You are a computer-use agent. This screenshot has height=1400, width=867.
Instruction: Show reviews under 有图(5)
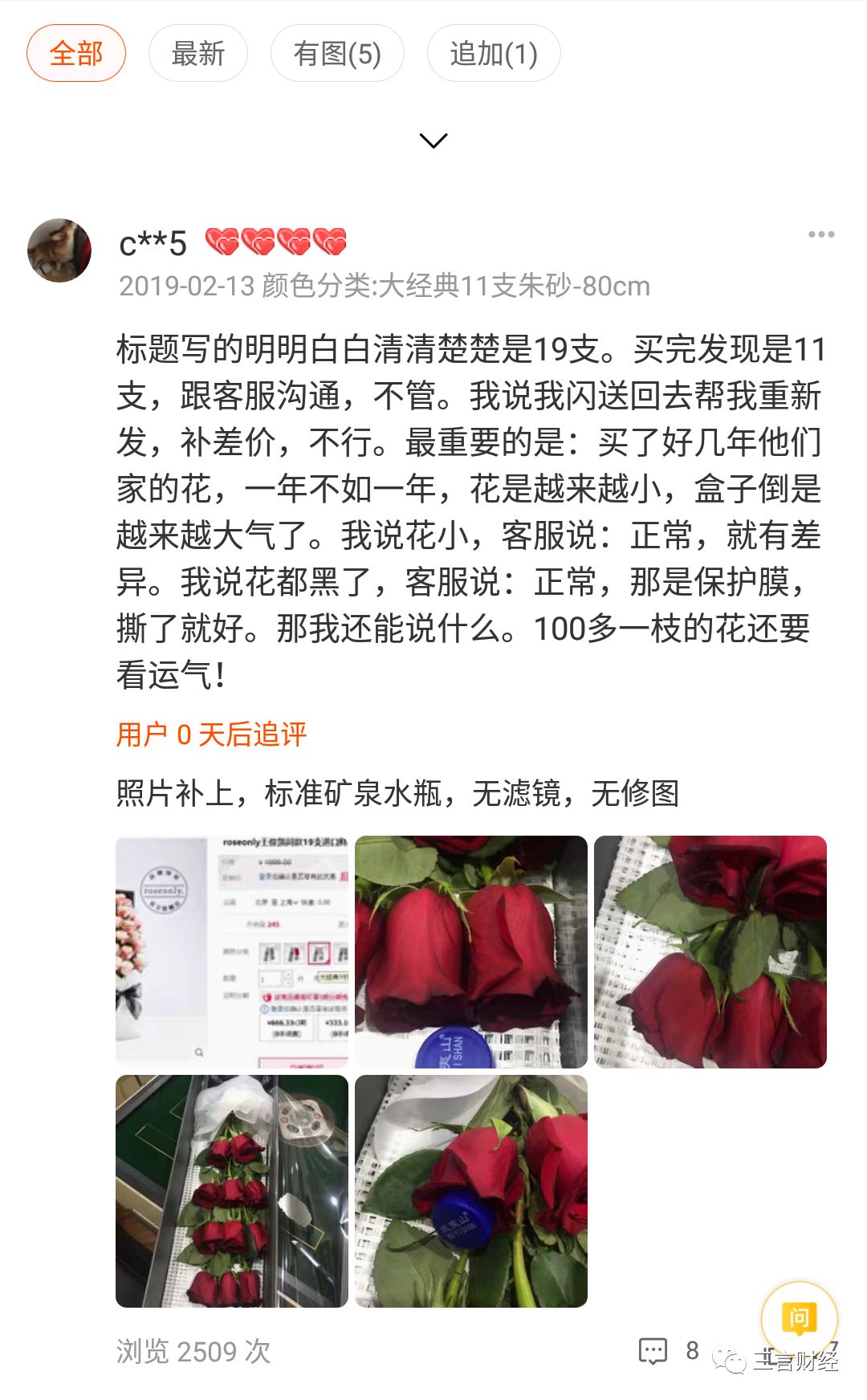[x=337, y=54]
